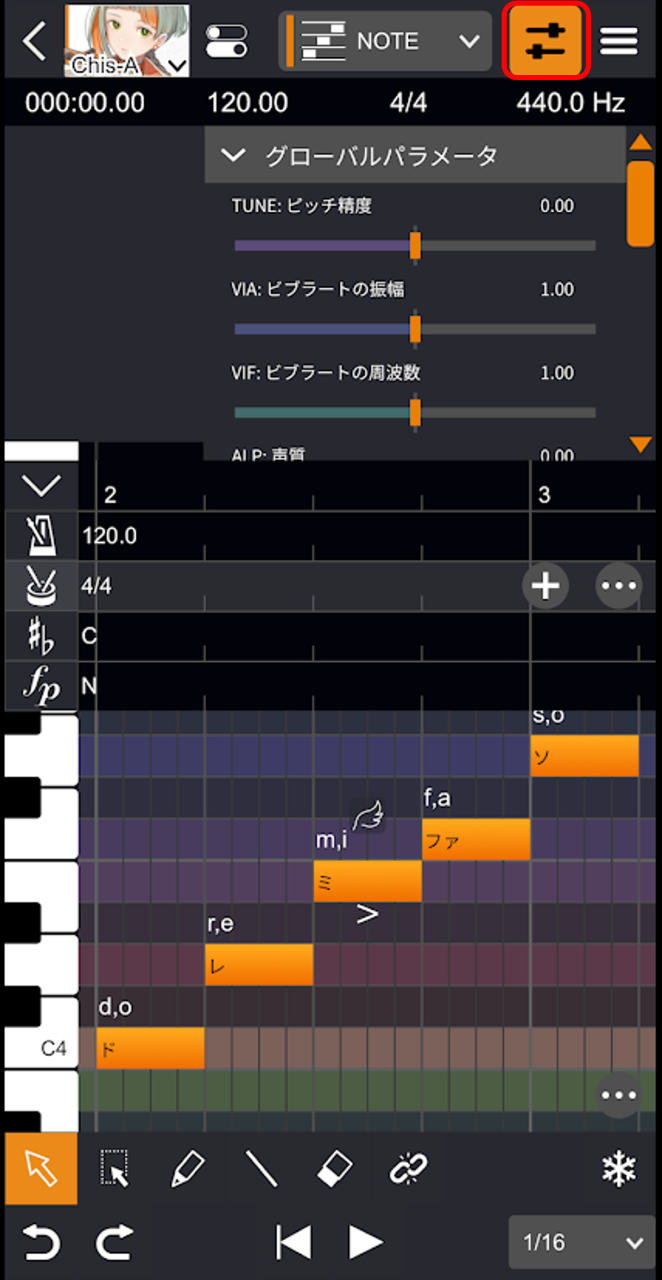Open the 1/16 quantize dropdown

pos(583,1242)
